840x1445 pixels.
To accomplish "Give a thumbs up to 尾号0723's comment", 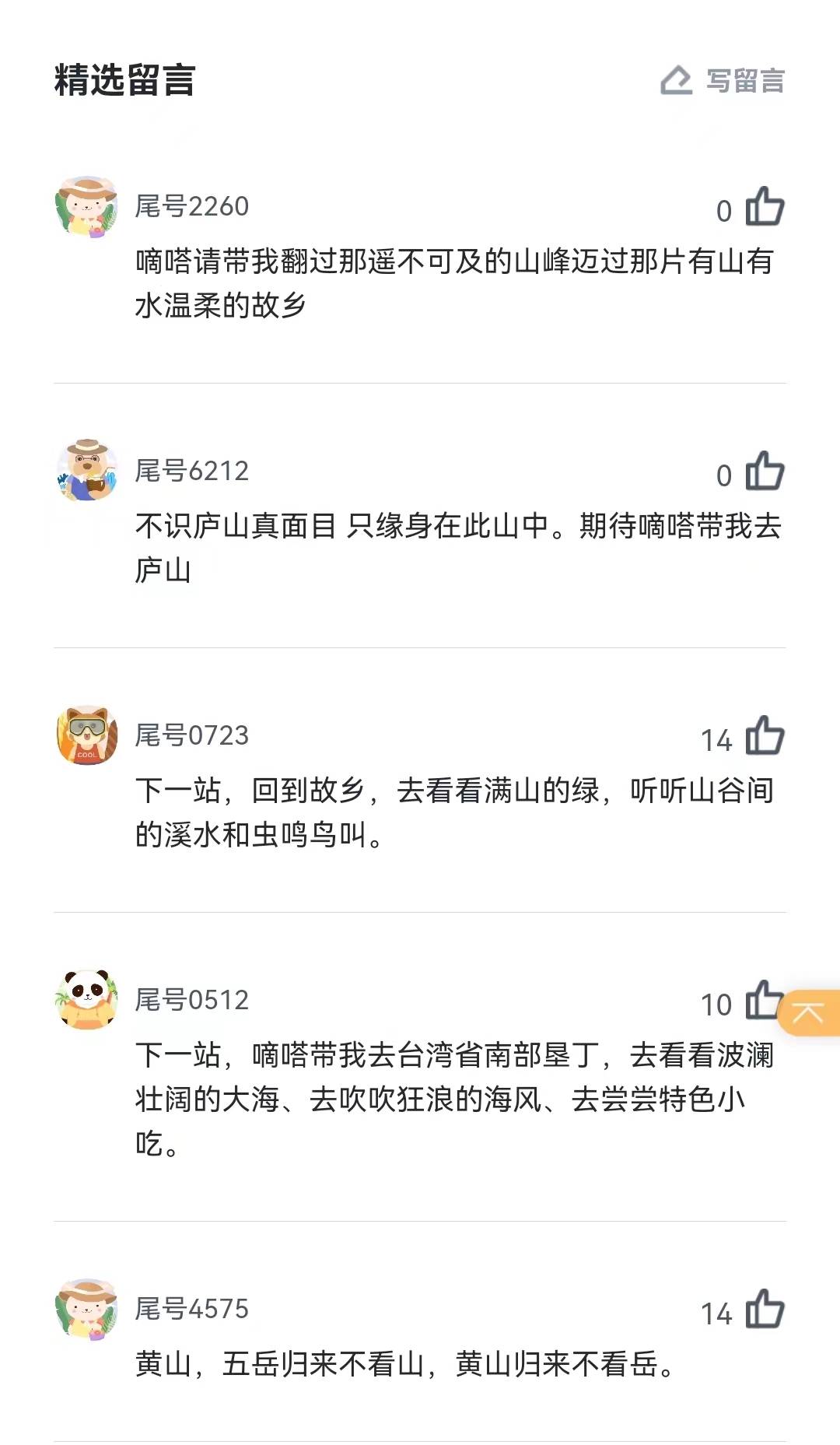I will pyautogui.click(x=764, y=737).
